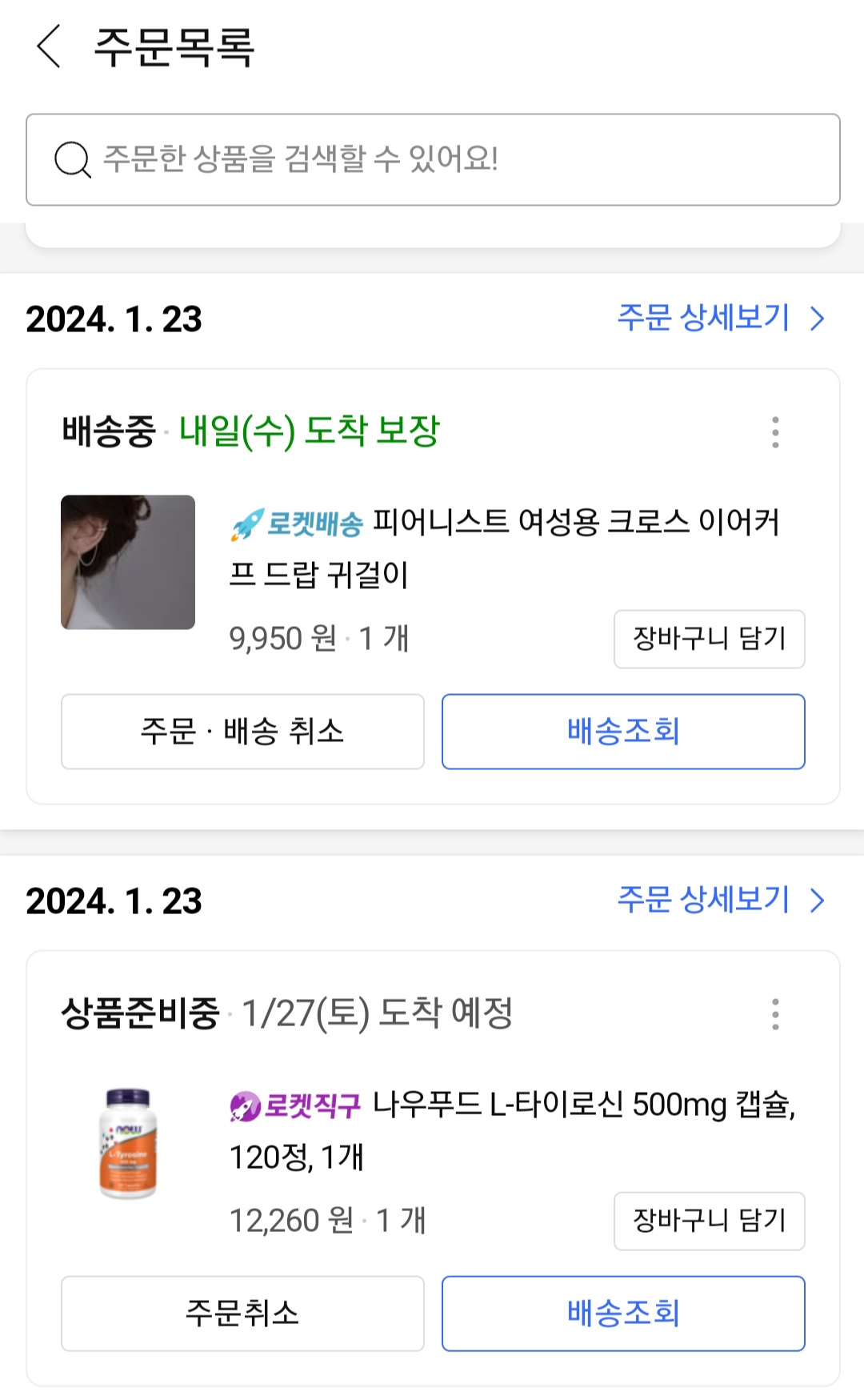Track delivery of the L-Tyrosine order
Image resolution: width=864 pixels, height=1400 pixels.
tap(623, 1314)
